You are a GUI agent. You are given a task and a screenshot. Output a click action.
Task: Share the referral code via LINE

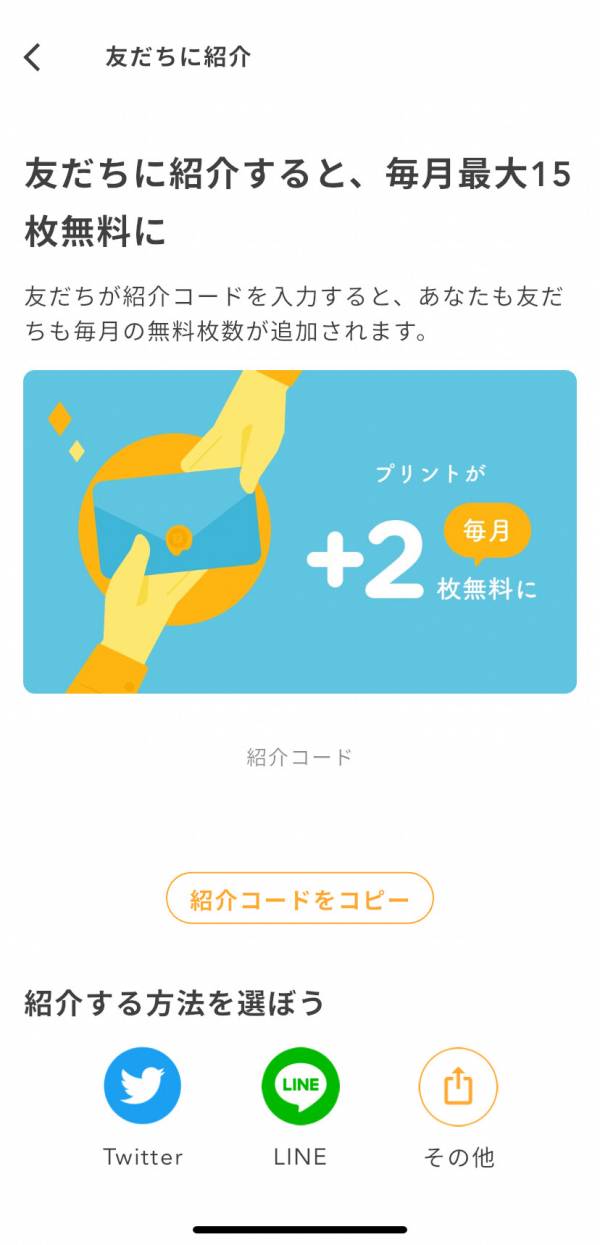tap(300, 1086)
